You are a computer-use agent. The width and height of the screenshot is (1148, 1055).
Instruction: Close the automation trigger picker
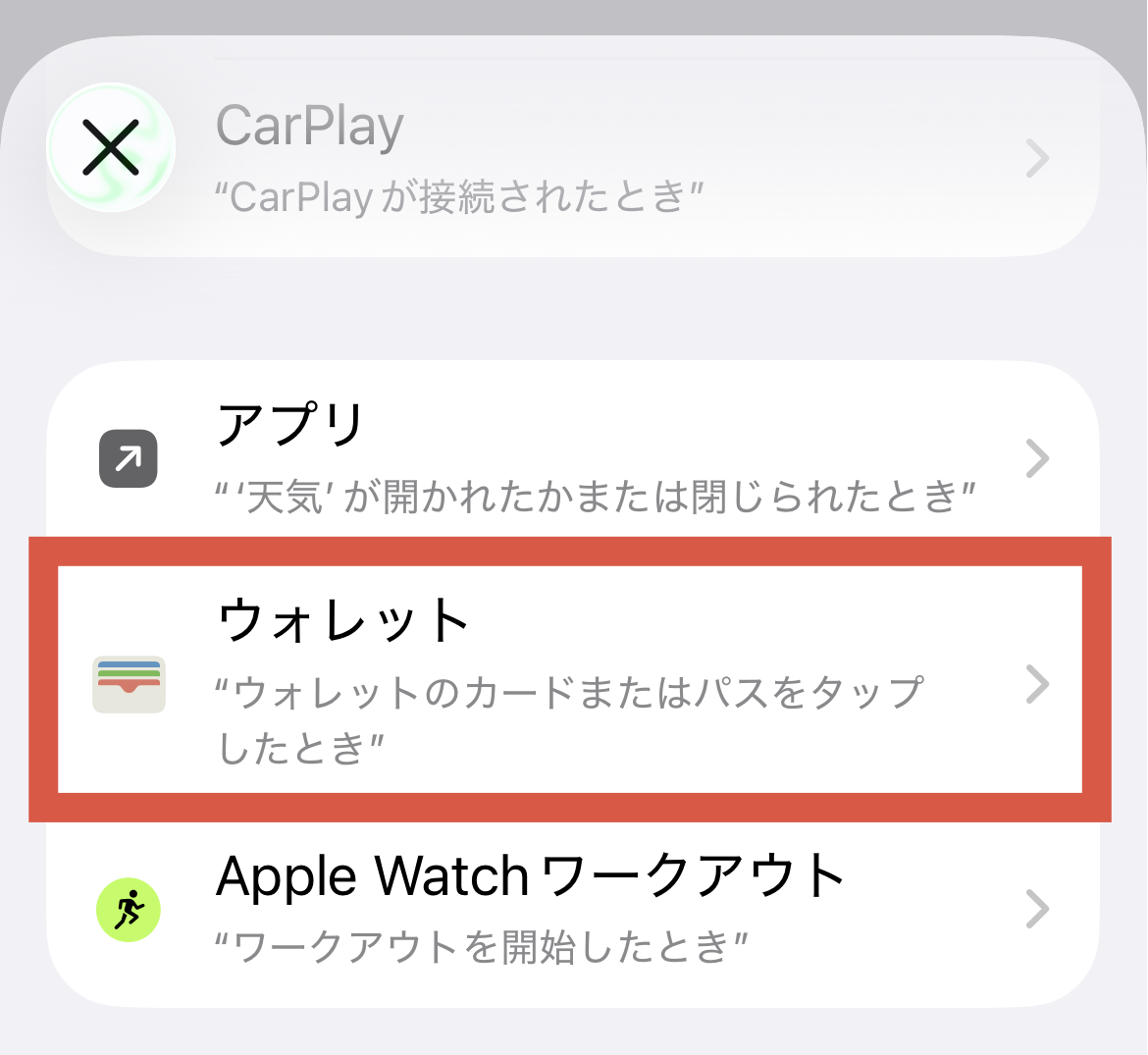click(111, 148)
